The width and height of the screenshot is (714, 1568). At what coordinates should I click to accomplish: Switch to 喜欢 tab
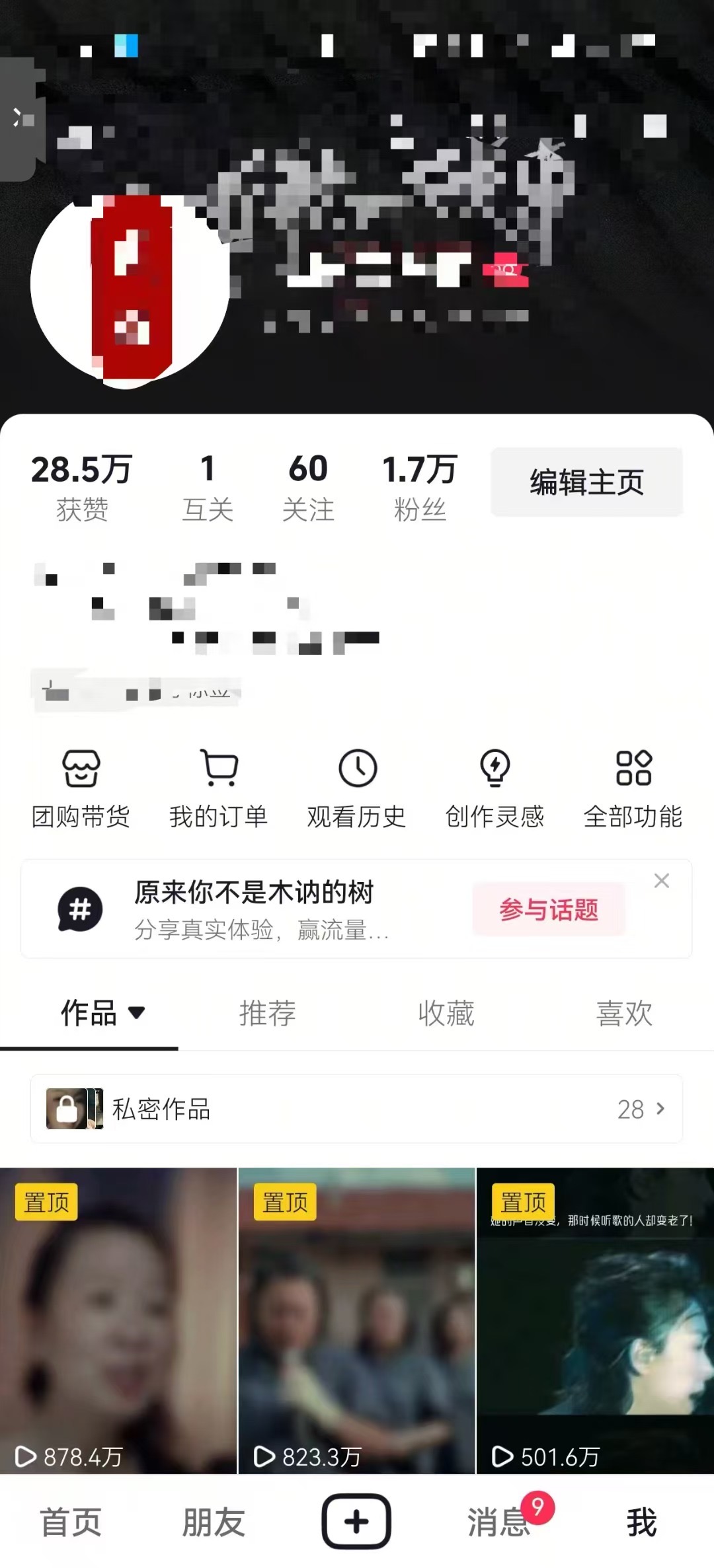(x=624, y=1013)
